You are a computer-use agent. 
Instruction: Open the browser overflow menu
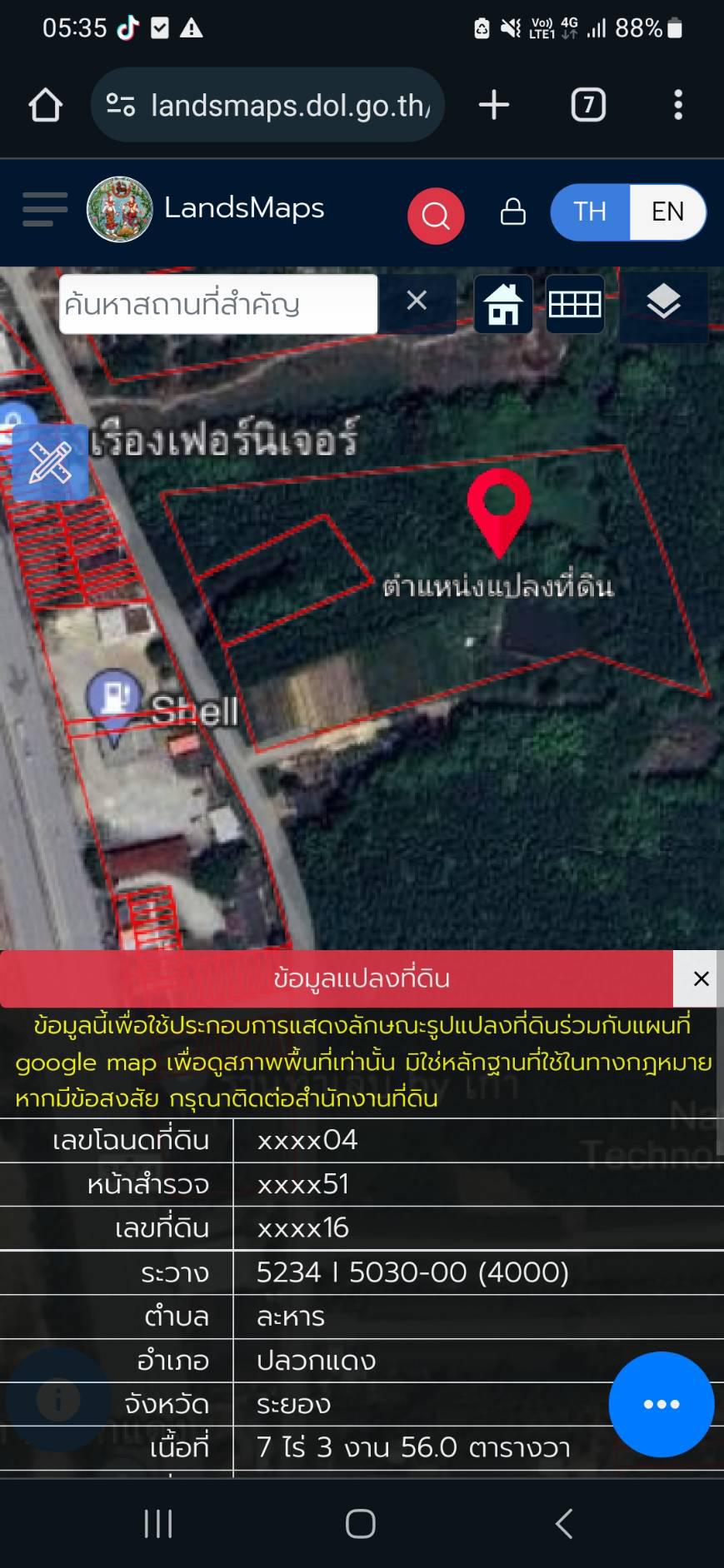678,105
